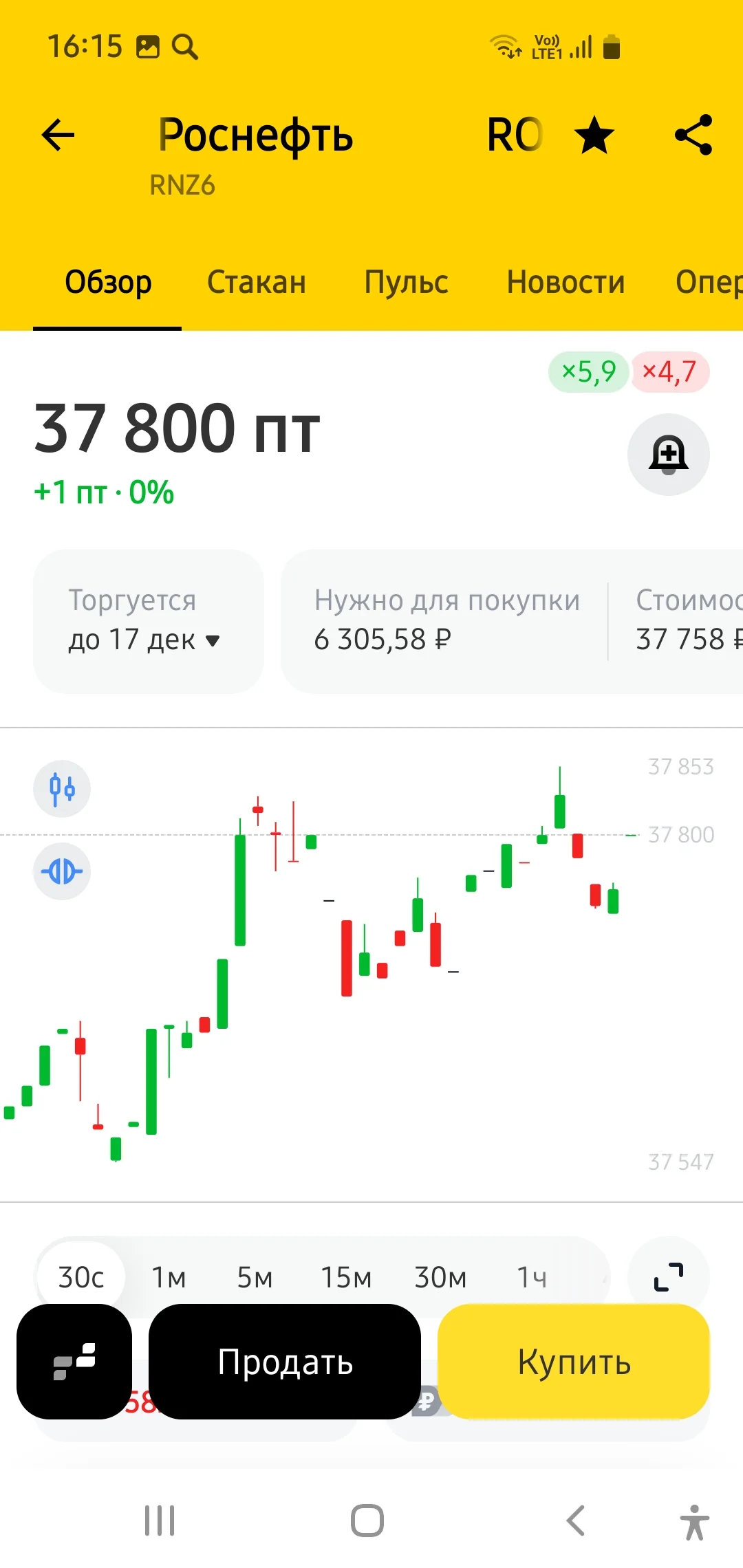The image size is (743, 1568).
Task: Go back using the header arrow
Action: 58,135
